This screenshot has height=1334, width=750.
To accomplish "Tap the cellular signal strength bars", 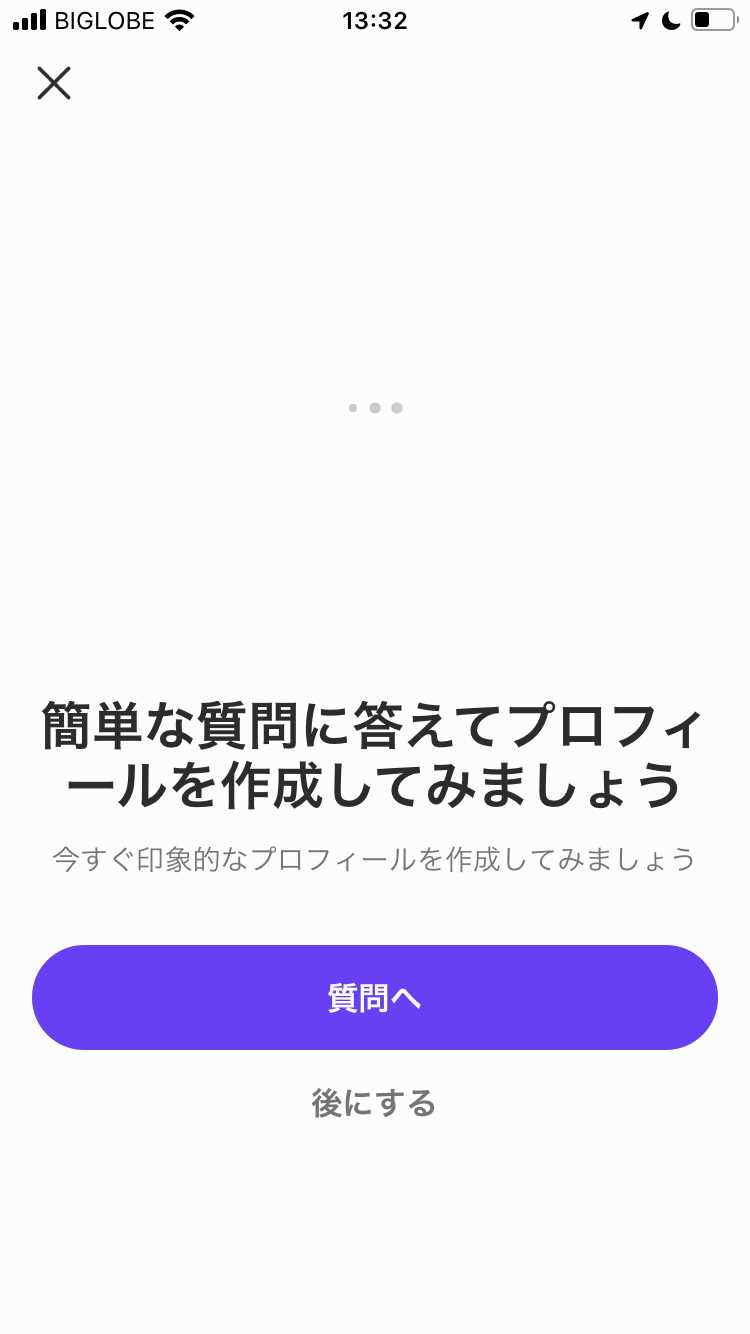I will [31, 19].
